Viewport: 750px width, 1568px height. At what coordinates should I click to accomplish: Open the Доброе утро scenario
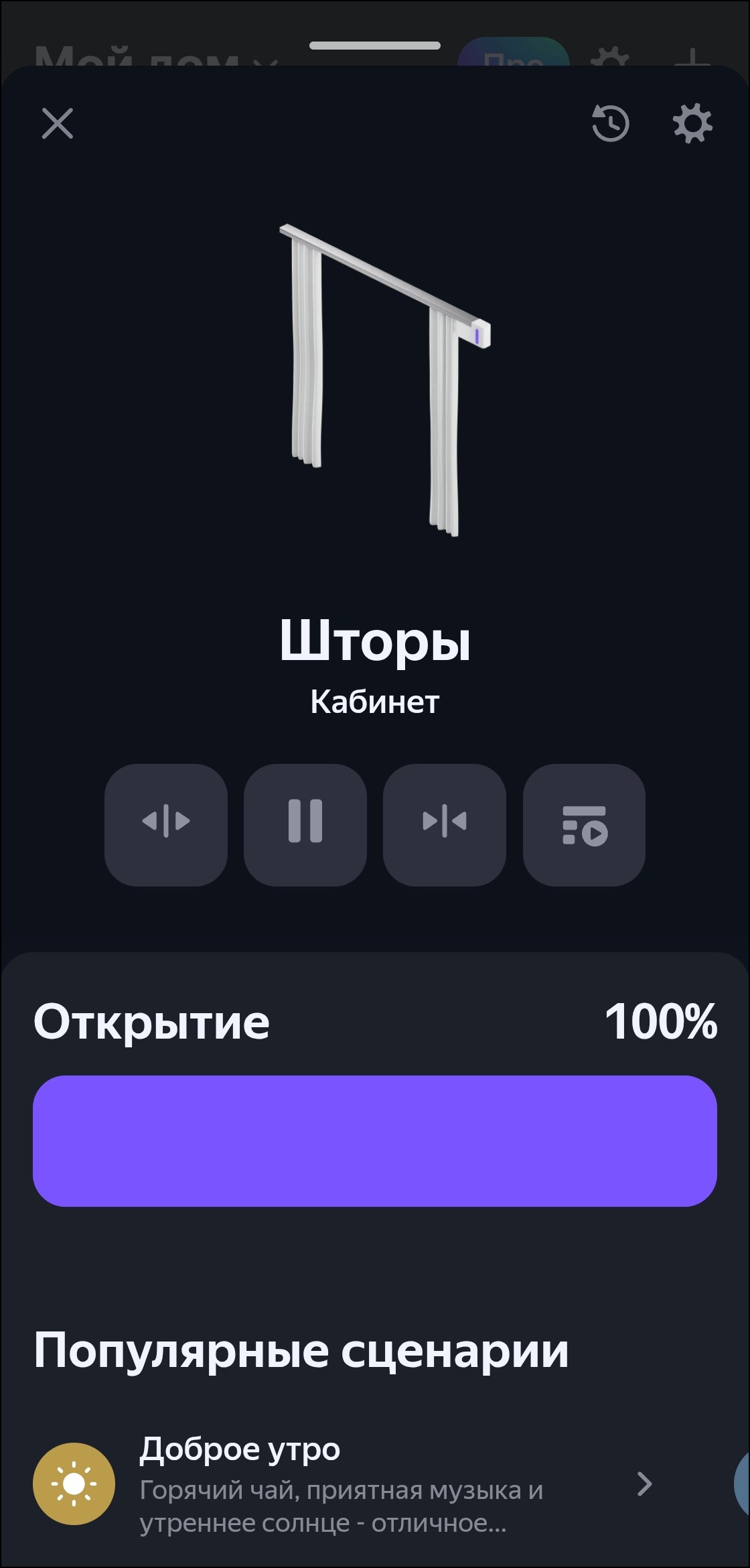342,1484
